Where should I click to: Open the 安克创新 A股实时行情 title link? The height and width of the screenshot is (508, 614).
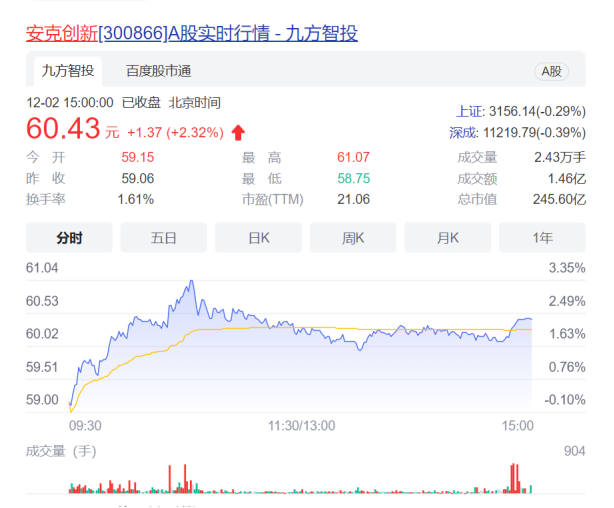191,33
